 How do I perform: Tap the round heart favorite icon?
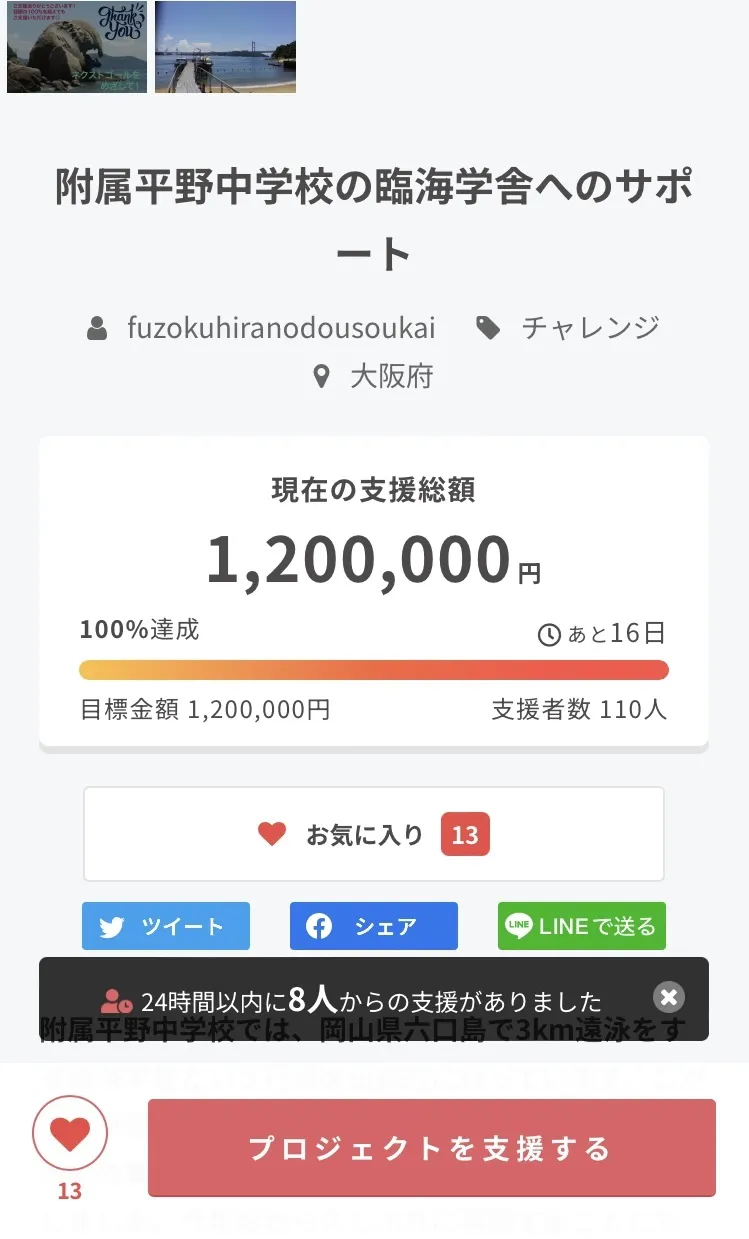(70, 1134)
